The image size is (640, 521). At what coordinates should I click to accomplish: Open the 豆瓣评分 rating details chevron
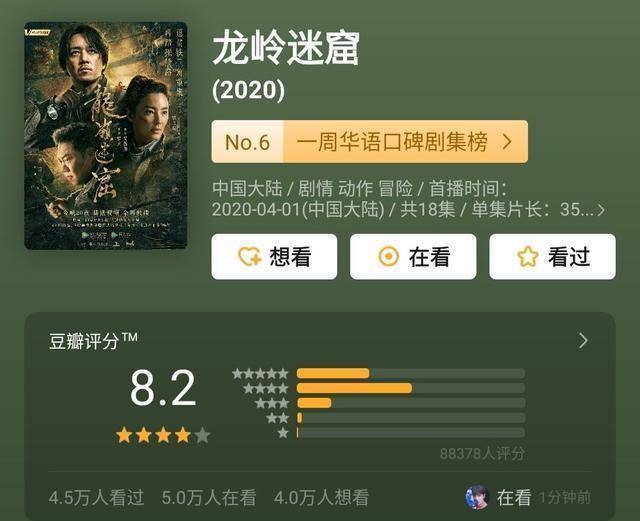[583, 341]
